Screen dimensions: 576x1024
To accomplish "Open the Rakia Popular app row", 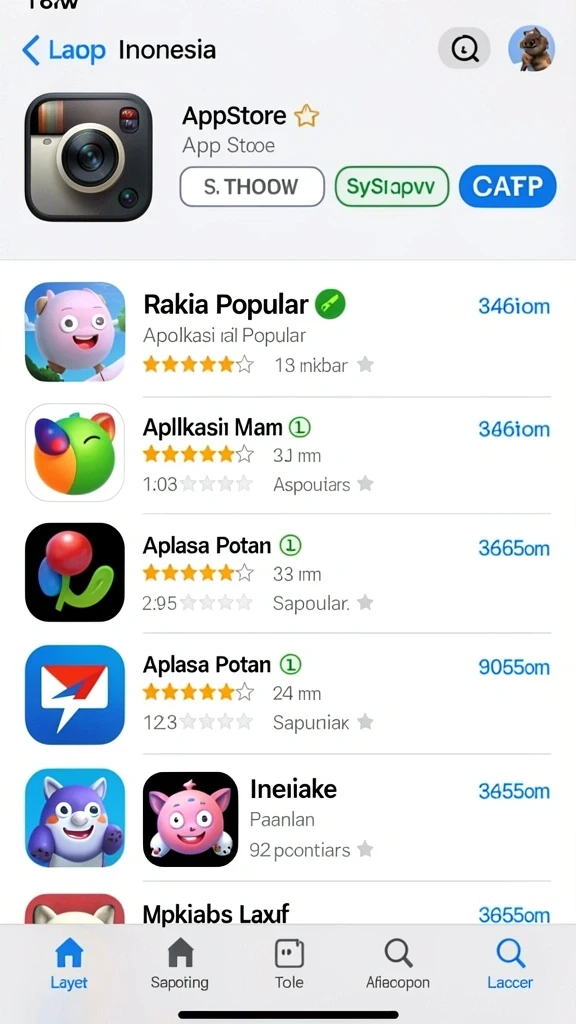I will pos(288,332).
